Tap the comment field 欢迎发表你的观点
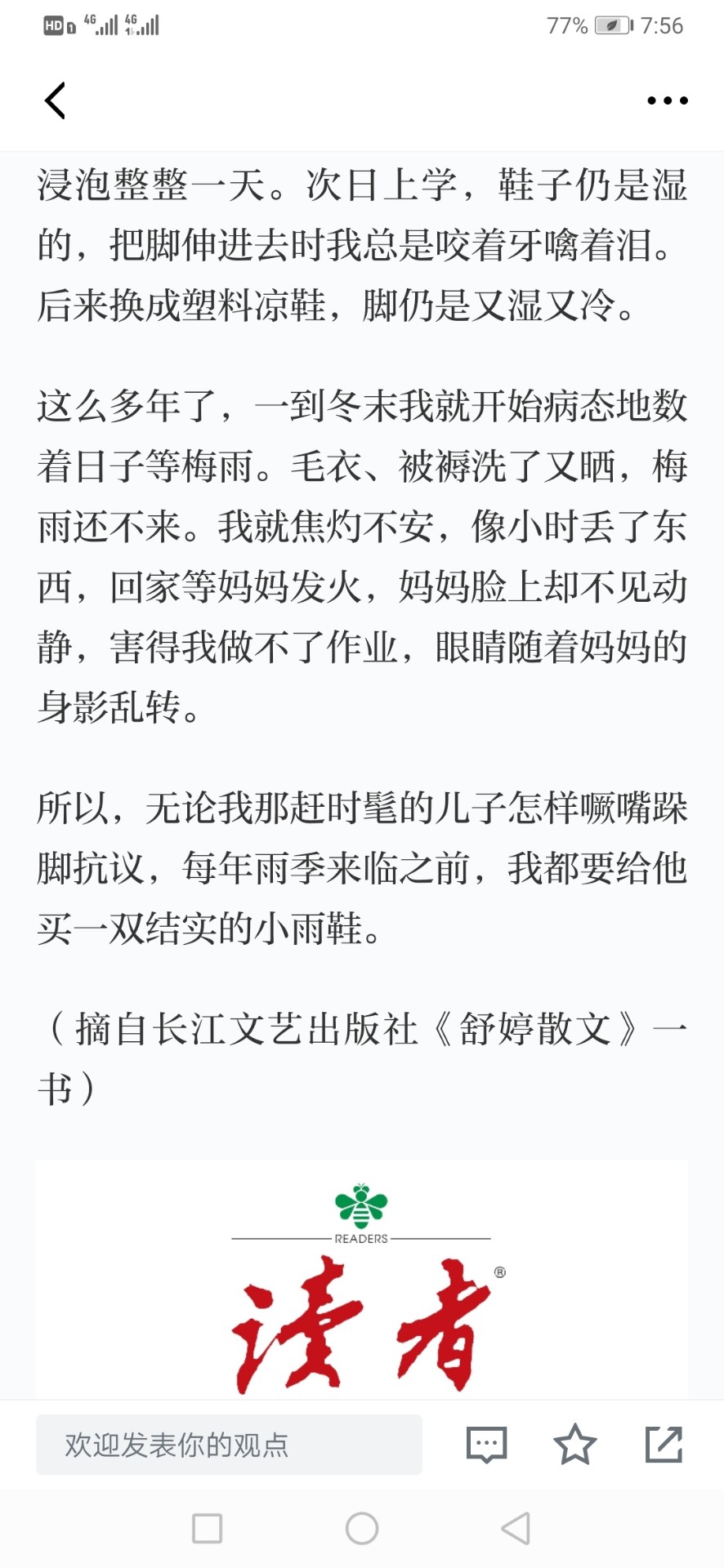724x1568 pixels. [229, 1445]
